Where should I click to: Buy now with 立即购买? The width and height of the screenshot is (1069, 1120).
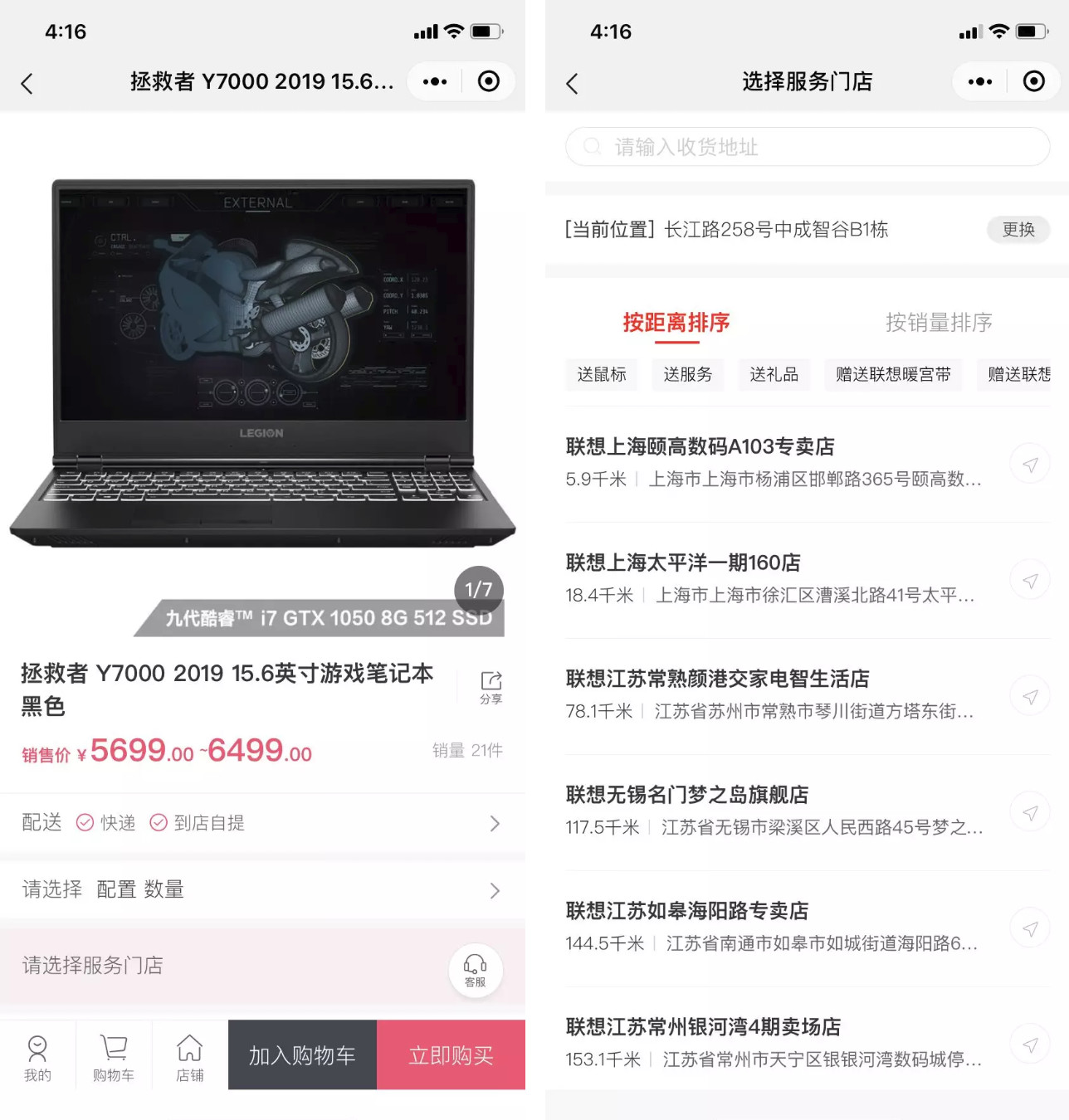(x=451, y=1055)
